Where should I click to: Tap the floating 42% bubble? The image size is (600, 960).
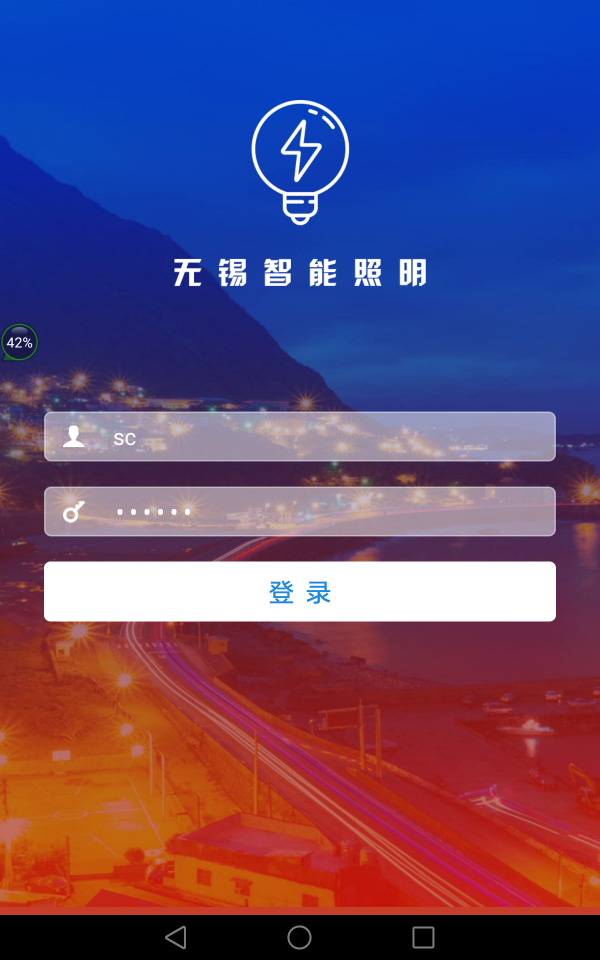pos(19,342)
